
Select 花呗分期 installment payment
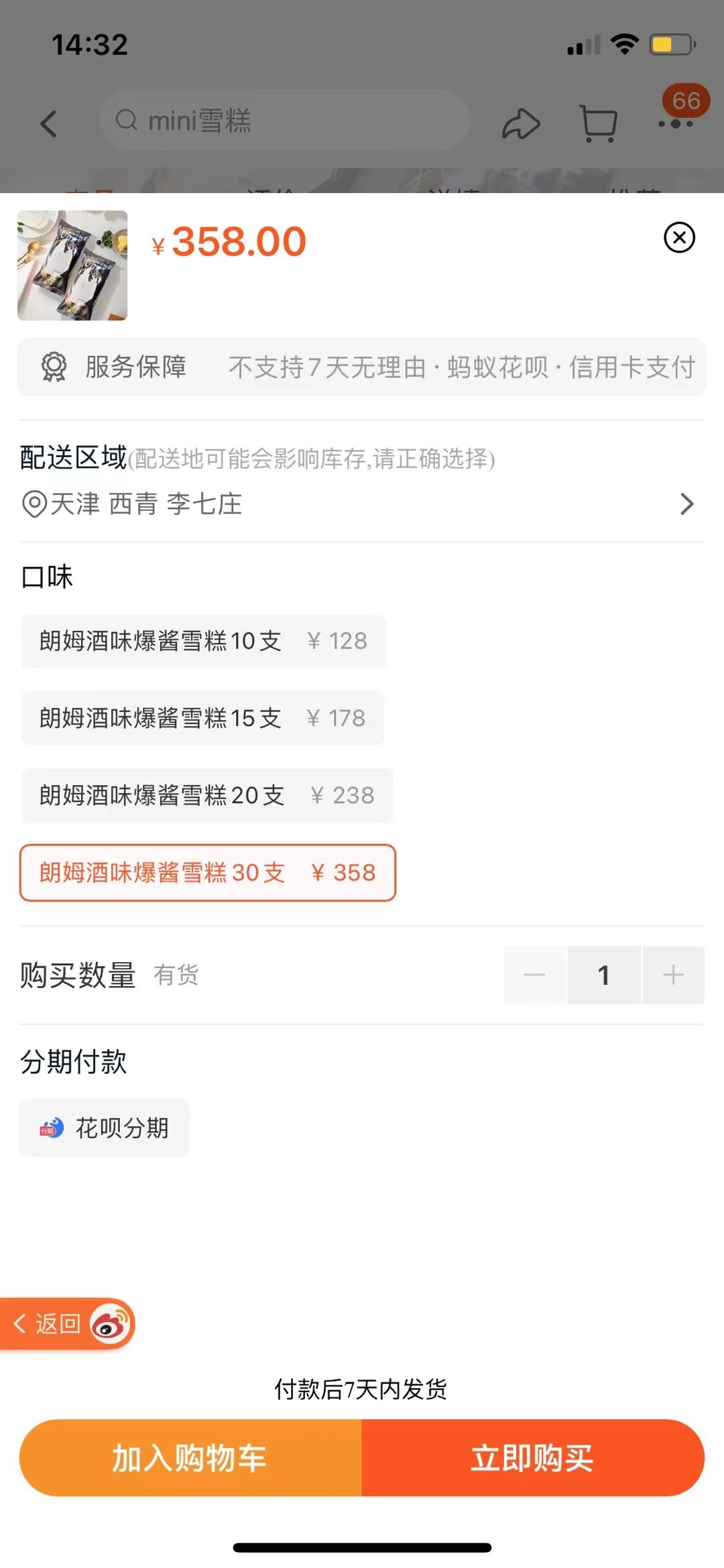(x=105, y=1128)
